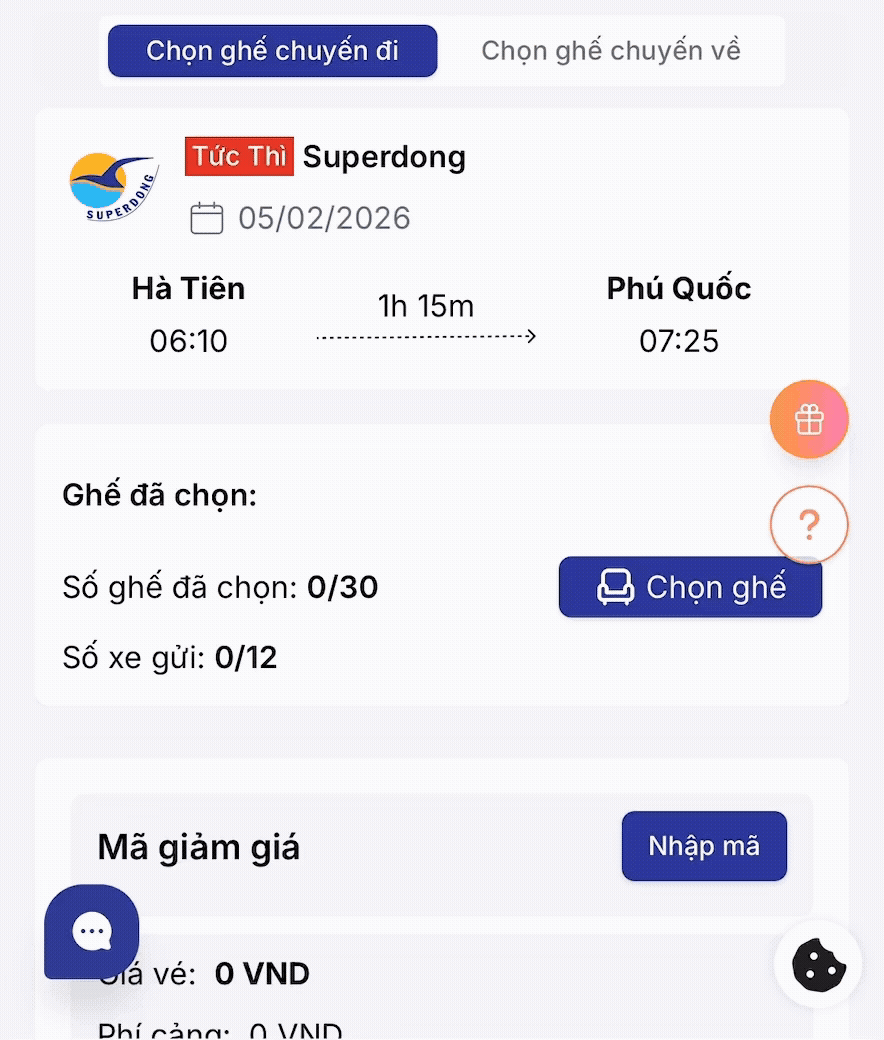Select the Hà Tiên departure time 06:10
The image size is (884, 1040).
click(188, 340)
